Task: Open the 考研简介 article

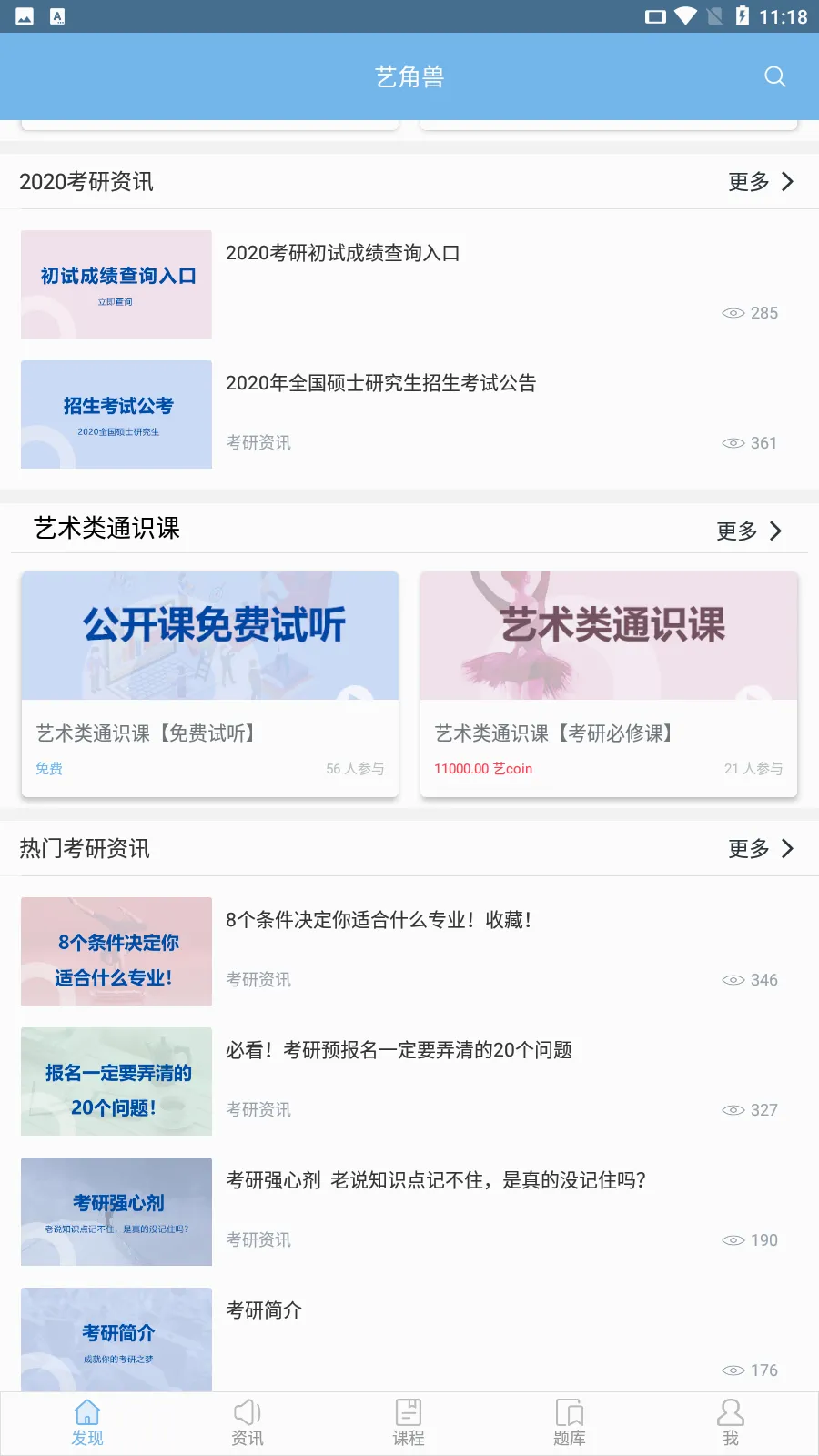Action: 409,1338
